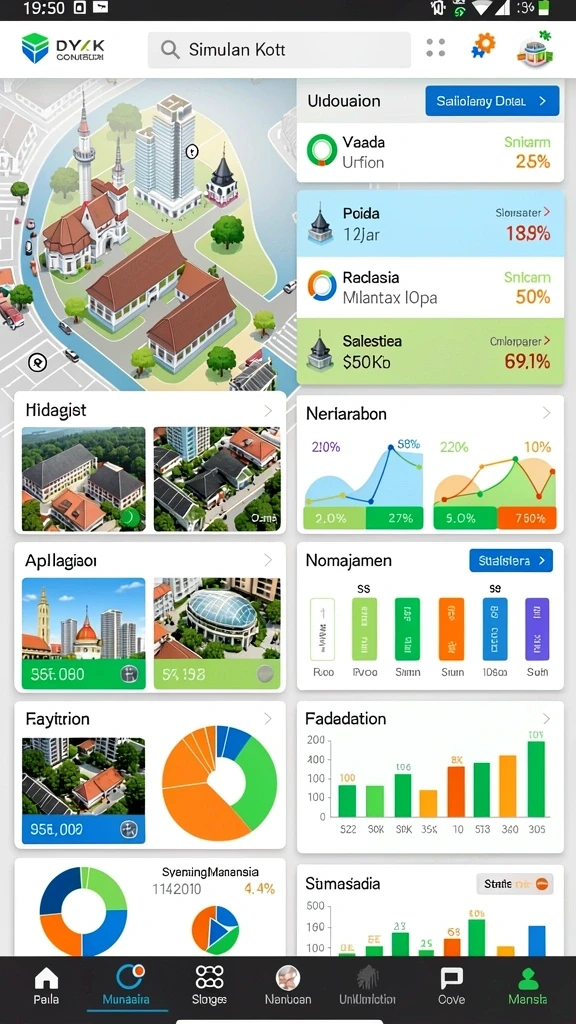576x1024 pixels.
Task: Open the four-dot grid menu
Action: point(436,48)
